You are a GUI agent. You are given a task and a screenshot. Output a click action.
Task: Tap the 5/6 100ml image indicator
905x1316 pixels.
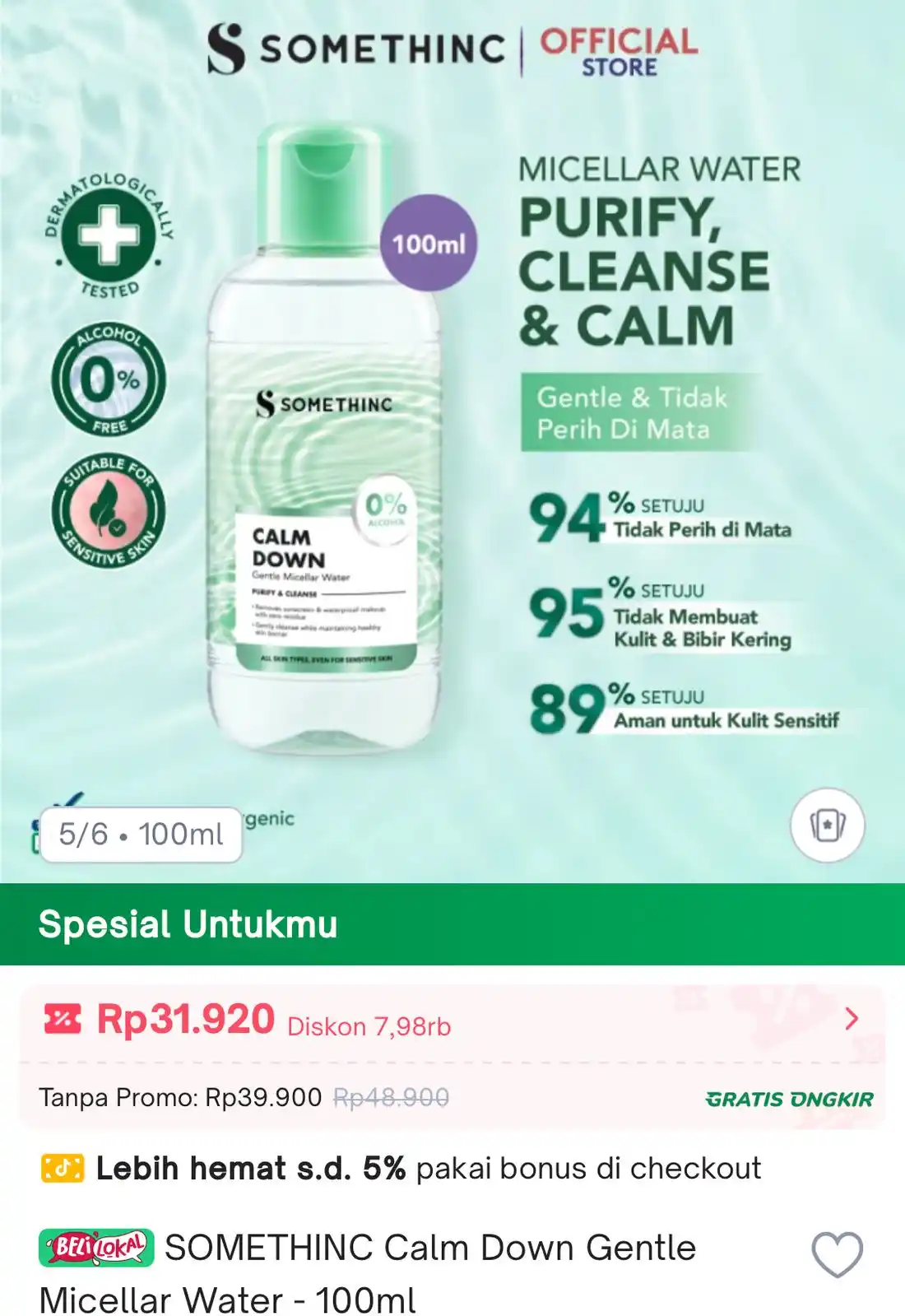(141, 835)
